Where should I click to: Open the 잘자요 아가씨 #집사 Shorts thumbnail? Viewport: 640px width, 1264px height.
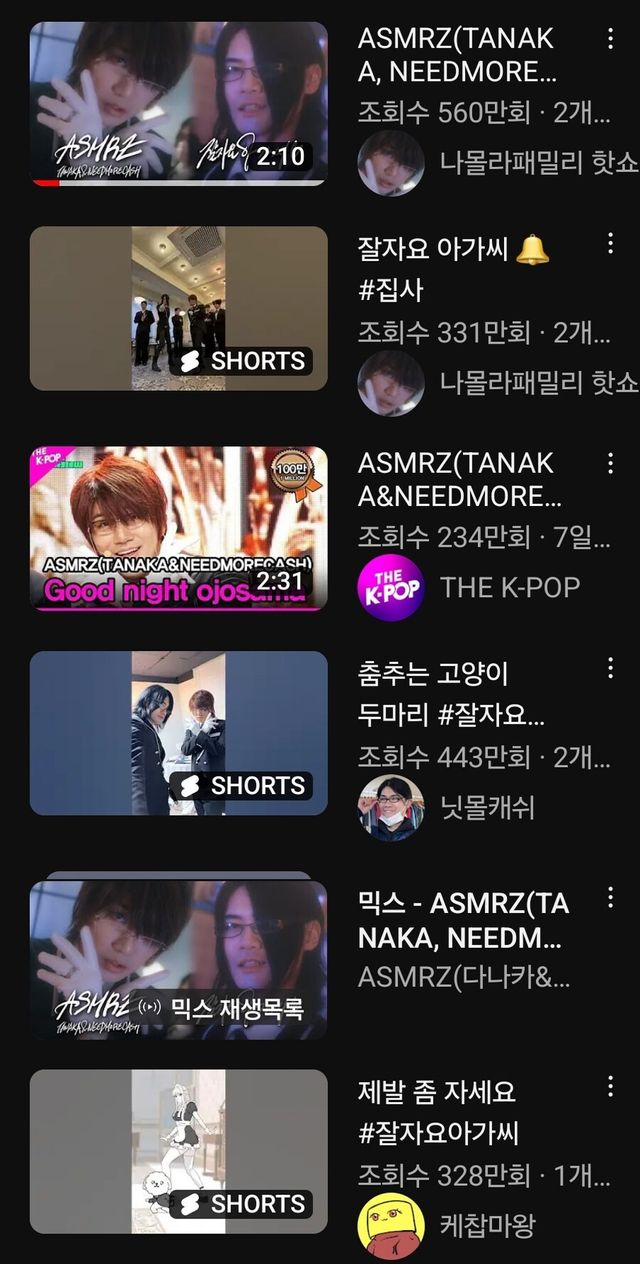[x=178, y=308]
